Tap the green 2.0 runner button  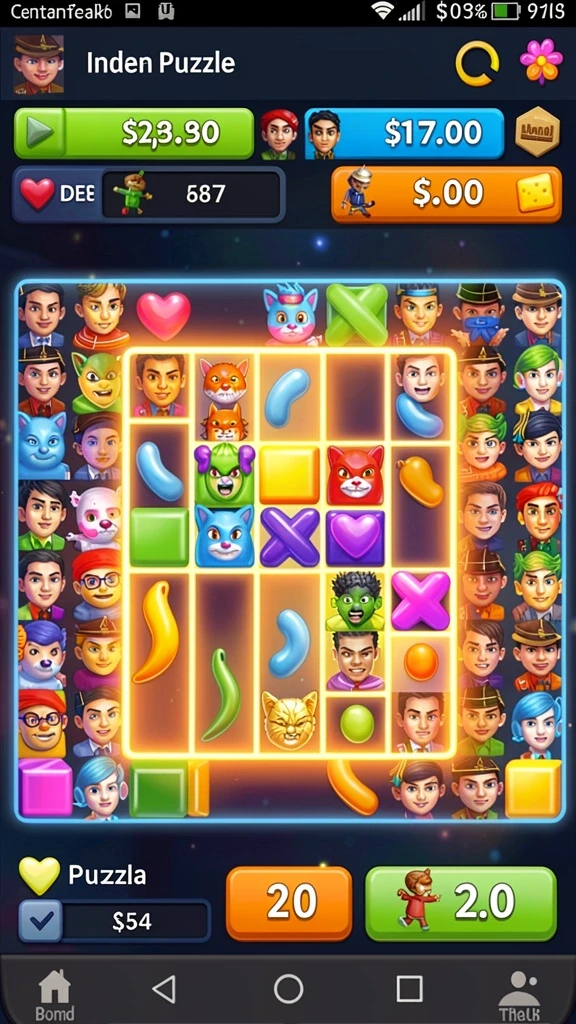pyautogui.click(x=460, y=903)
